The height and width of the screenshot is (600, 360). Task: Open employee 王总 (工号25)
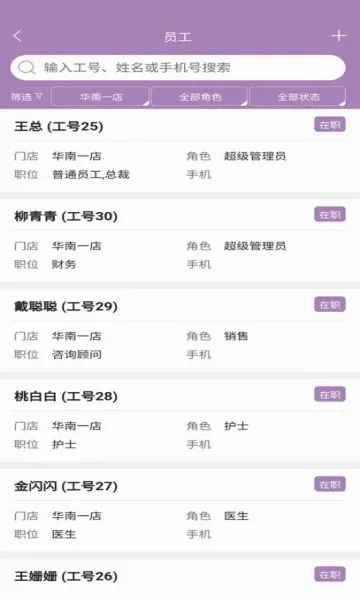tap(180, 151)
